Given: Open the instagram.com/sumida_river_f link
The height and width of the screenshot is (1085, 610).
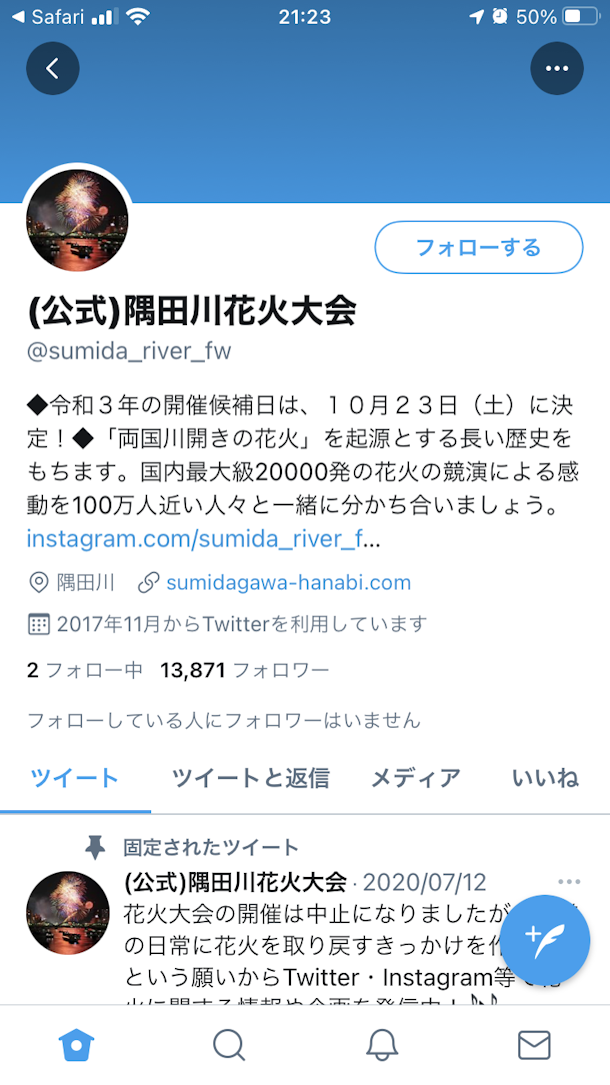Looking at the screenshot, I should pos(203,539).
